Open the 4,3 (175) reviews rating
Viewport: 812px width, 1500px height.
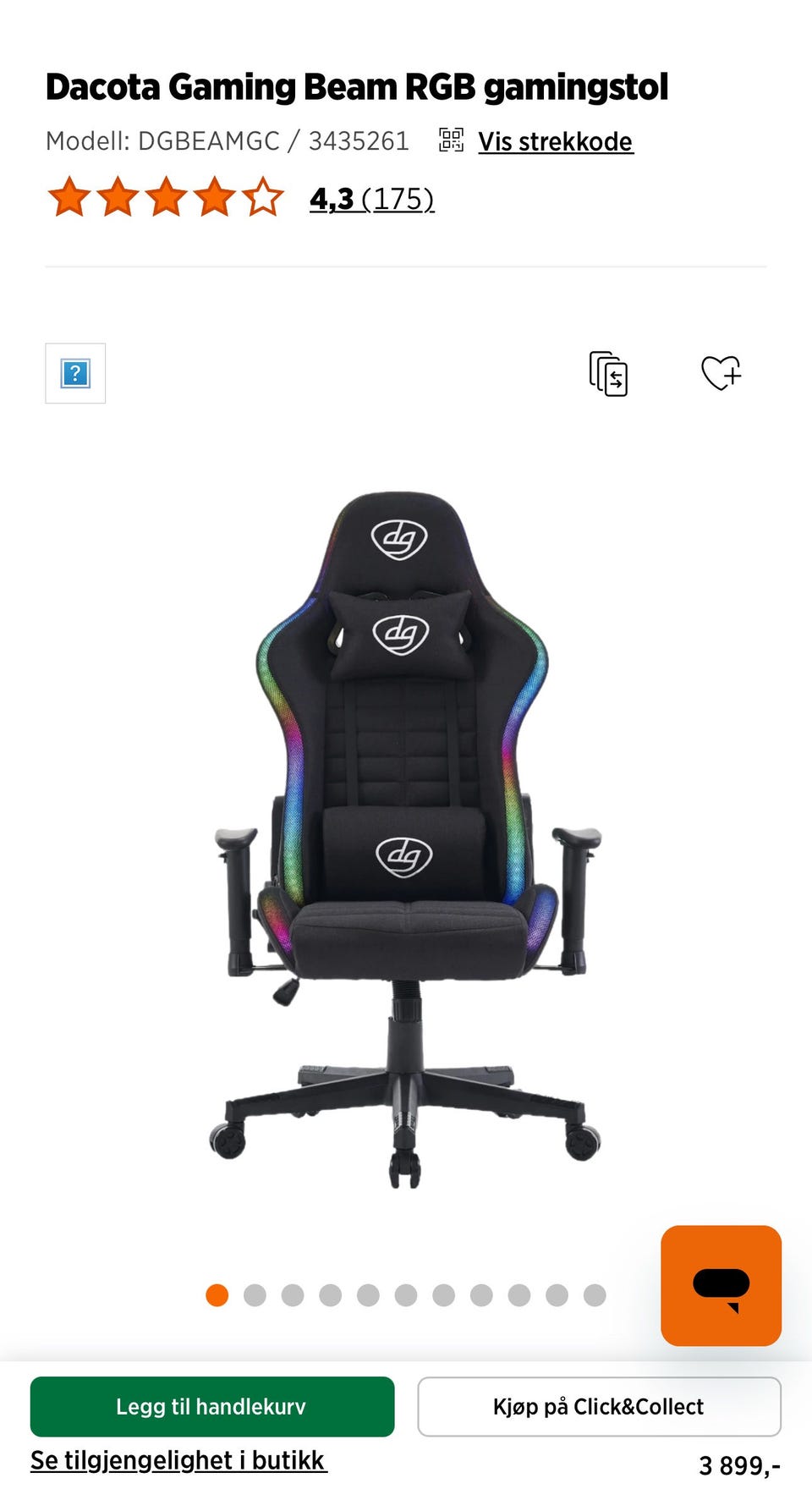(x=371, y=199)
